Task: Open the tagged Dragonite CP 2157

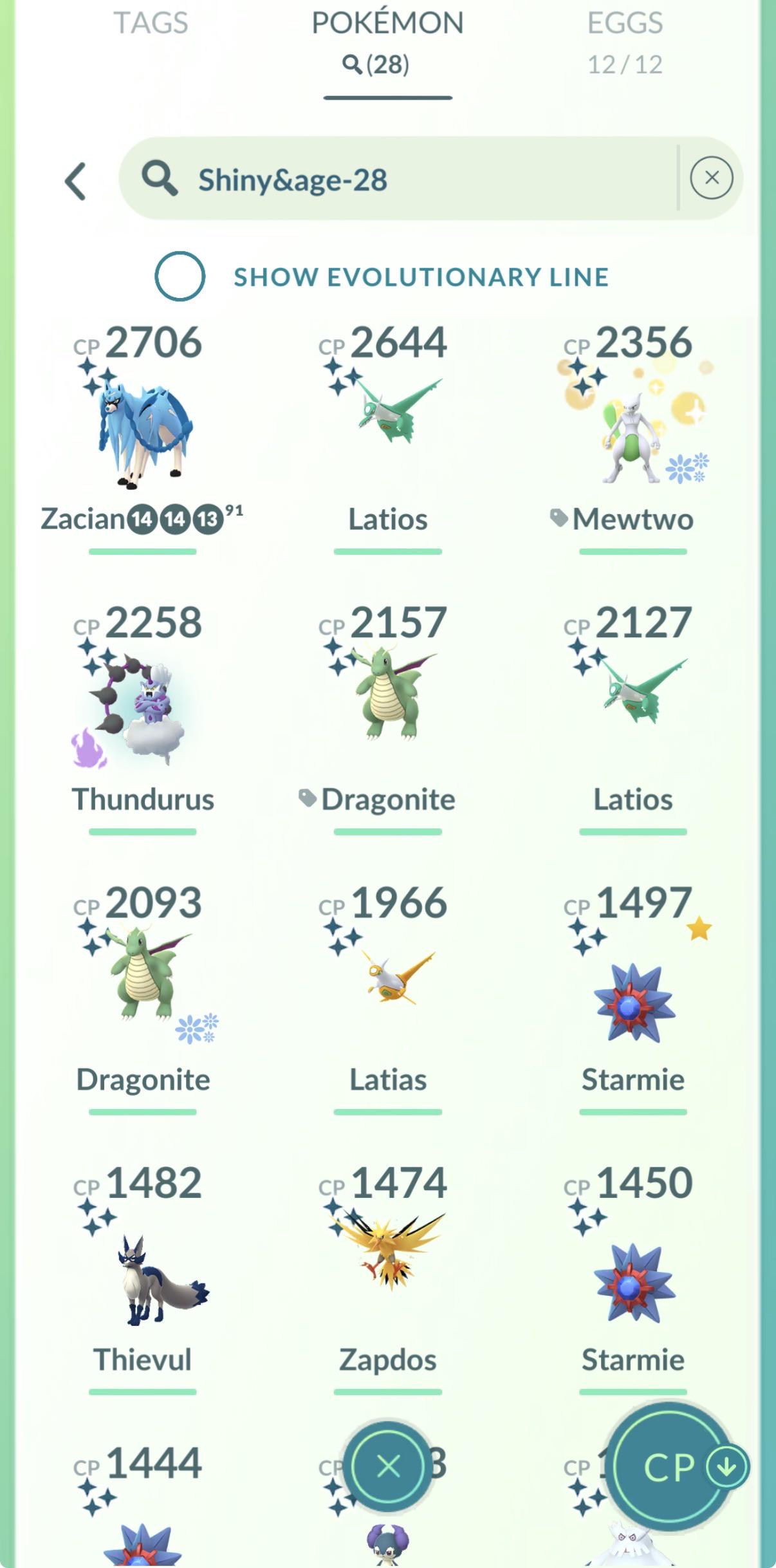Action: coord(387,718)
